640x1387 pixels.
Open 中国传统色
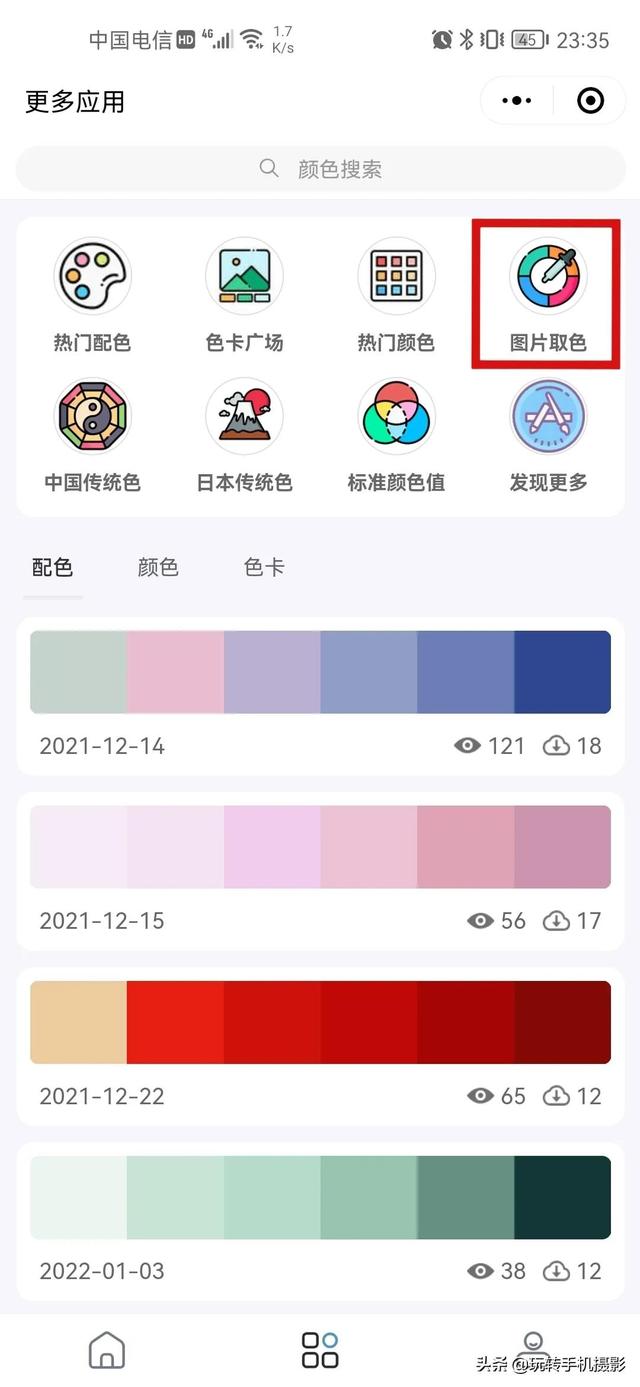(x=92, y=436)
